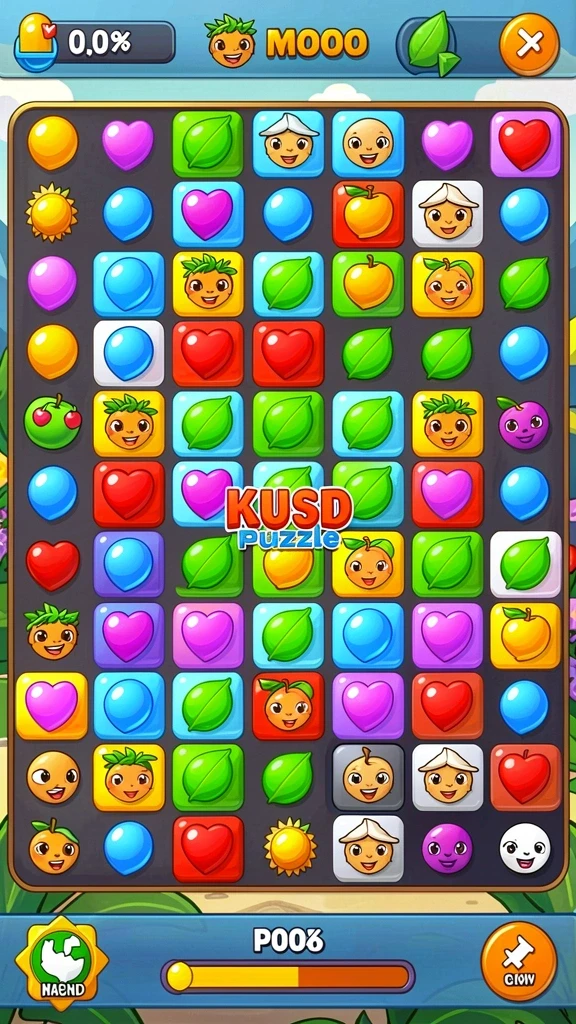This screenshot has height=1024, width=576.
Task: Open the yellow NAEND badge button
Action: tap(61, 962)
